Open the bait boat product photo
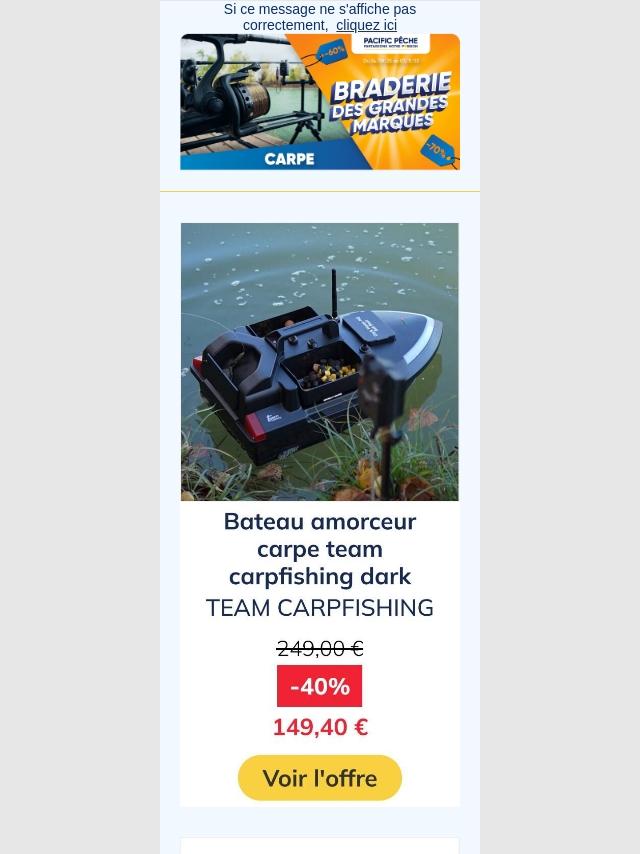This screenshot has width=640, height=854. (320, 361)
